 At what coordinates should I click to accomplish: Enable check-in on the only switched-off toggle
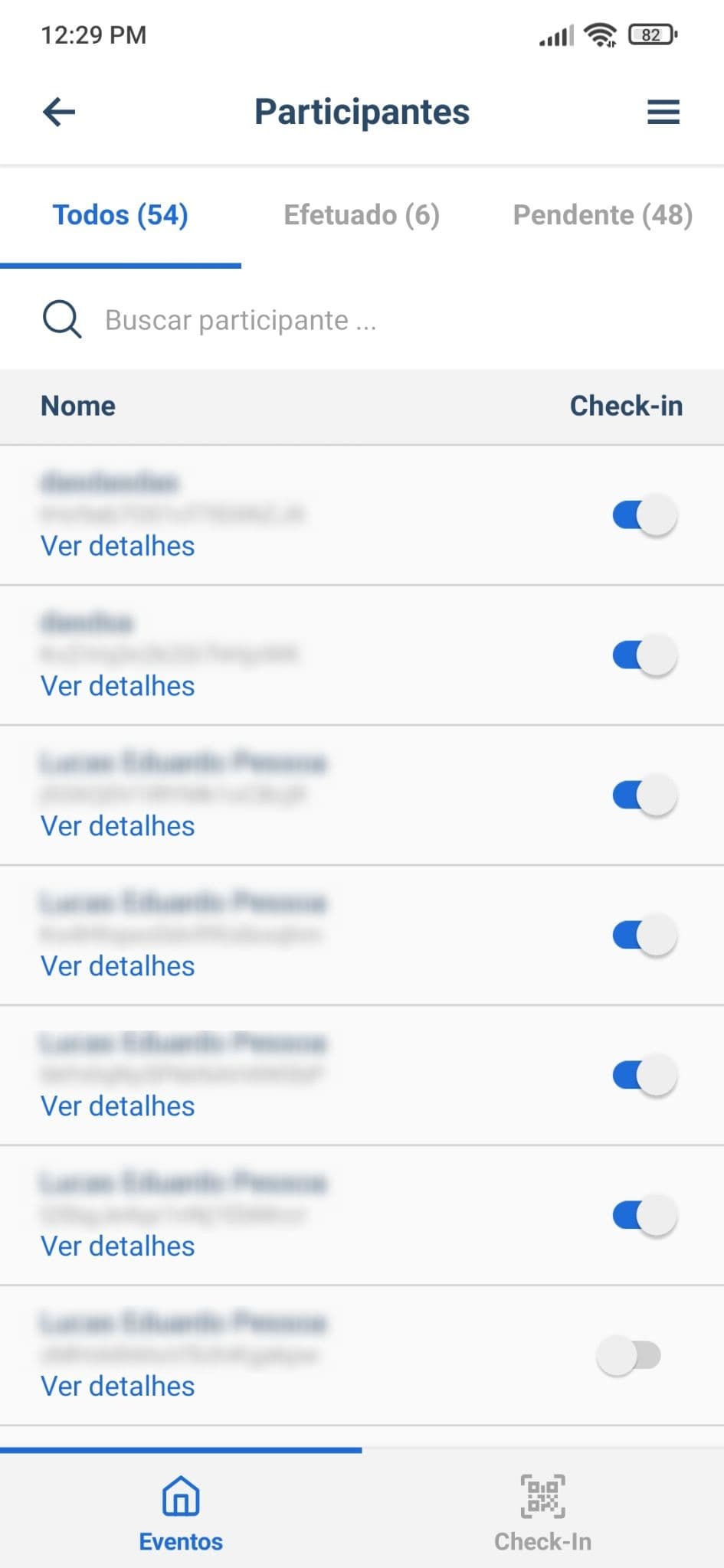coord(629,1355)
